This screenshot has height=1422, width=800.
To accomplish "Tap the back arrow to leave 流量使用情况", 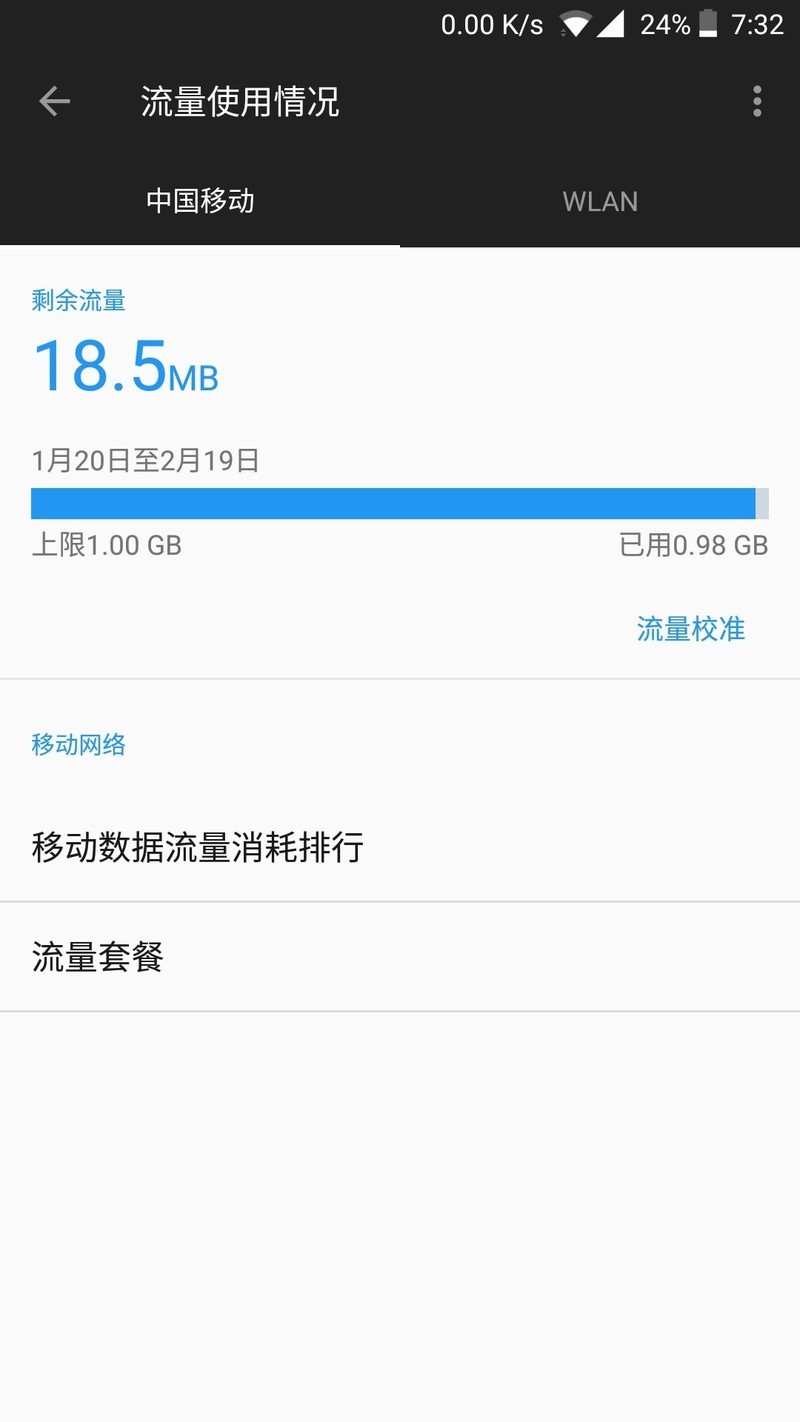I will 55,101.
